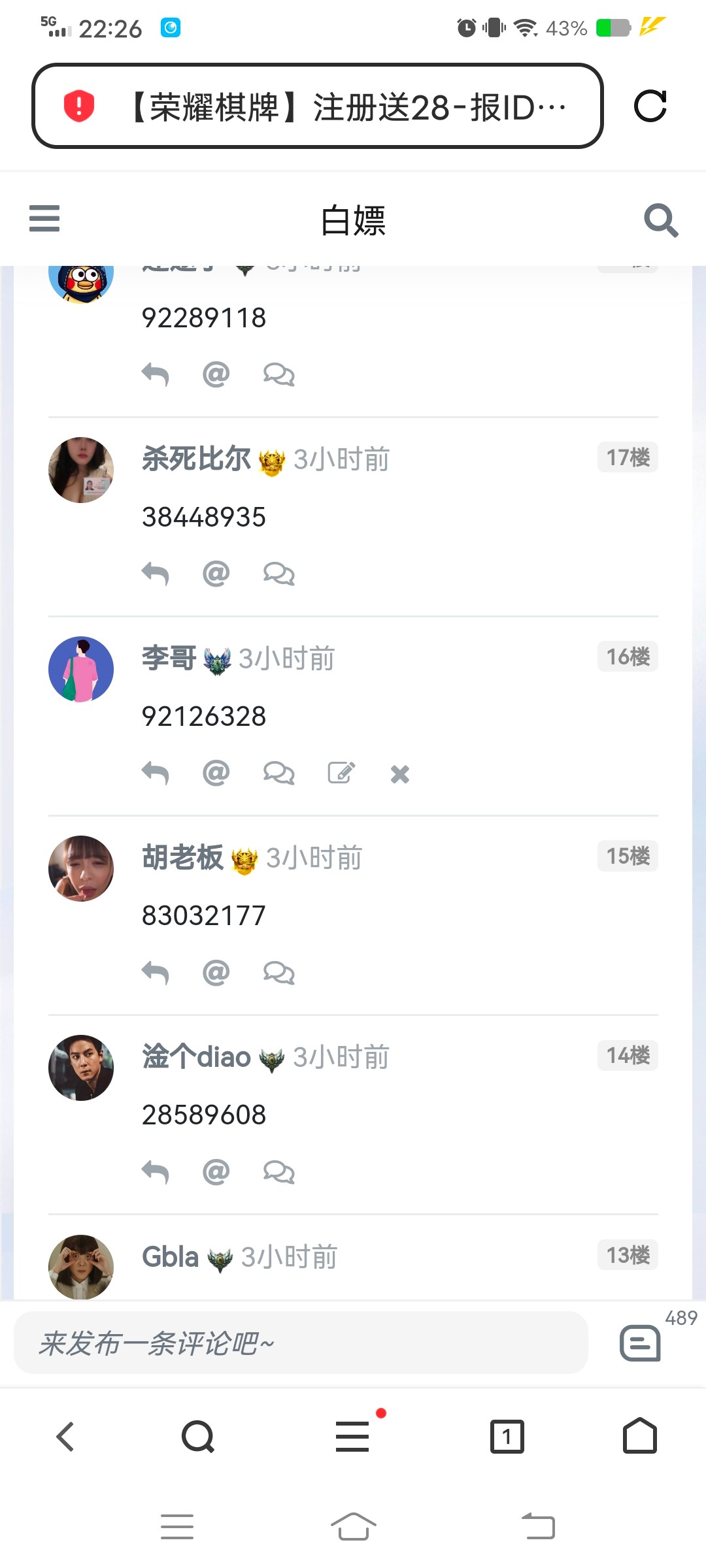Open the 489 comments icon
Screen dimensions: 706x1568
pyautogui.click(x=641, y=1343)
